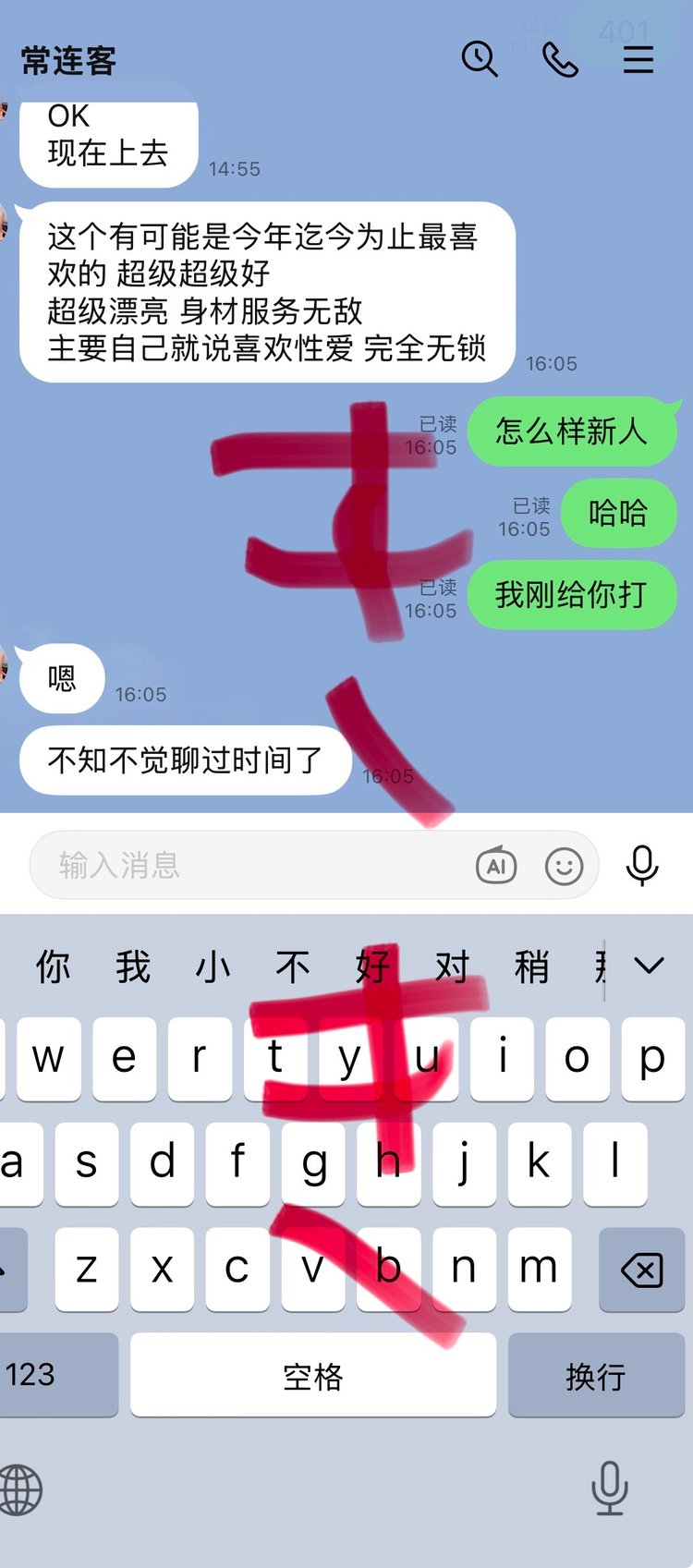
Task: Start keyboard dictation
Action: pos(610,1488)
